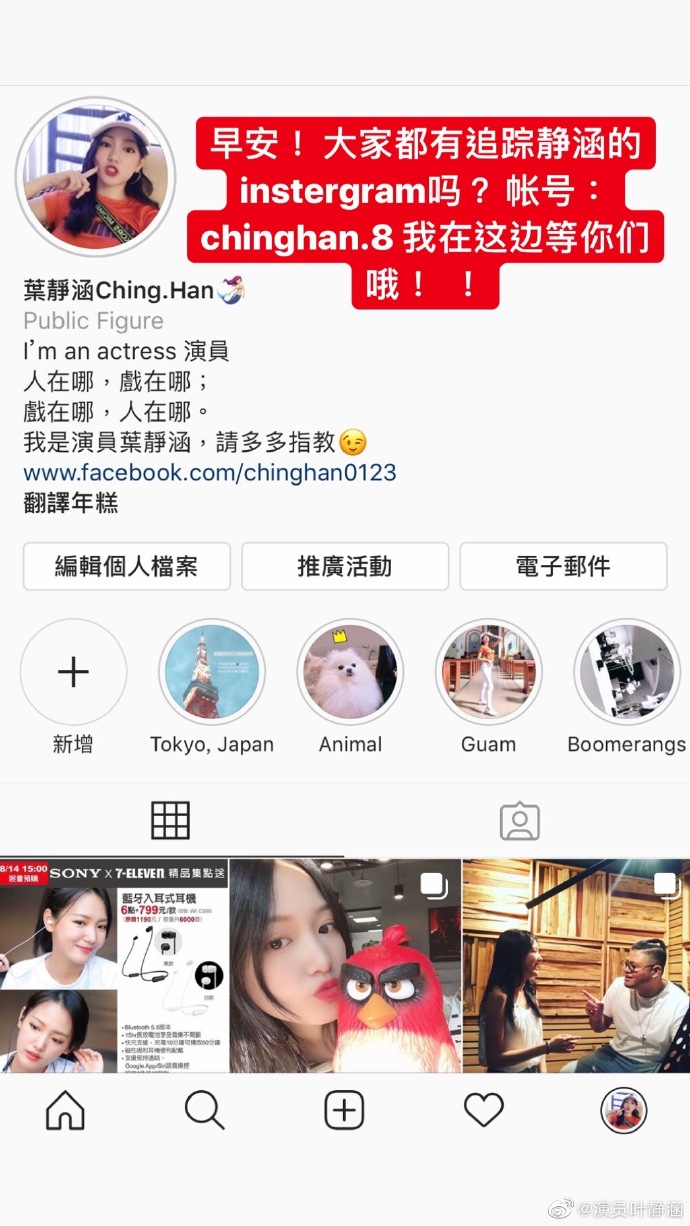
Task: Open the 推廣活動 button
Action: [345, 567]
